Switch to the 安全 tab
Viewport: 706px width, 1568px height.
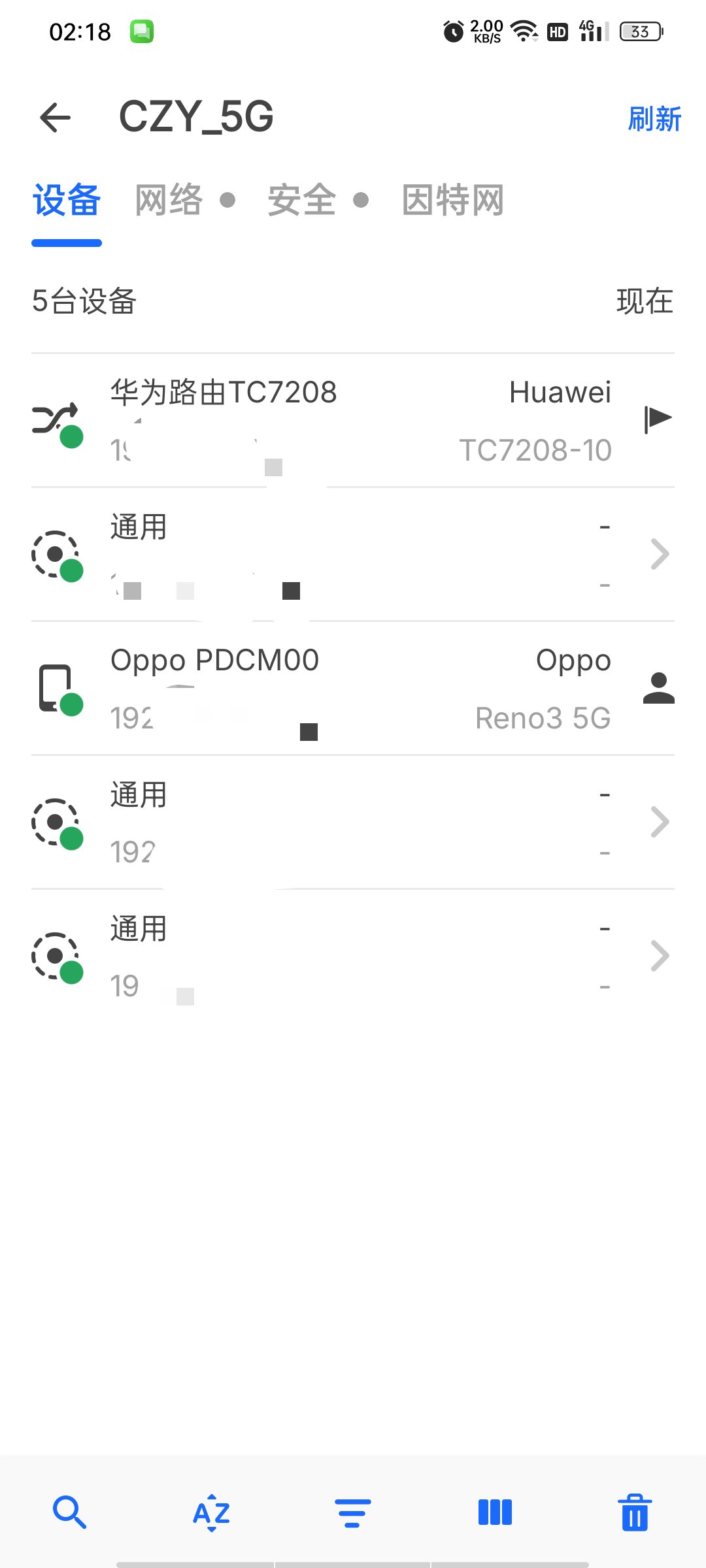pyautogui.click(x=302, y=200)
